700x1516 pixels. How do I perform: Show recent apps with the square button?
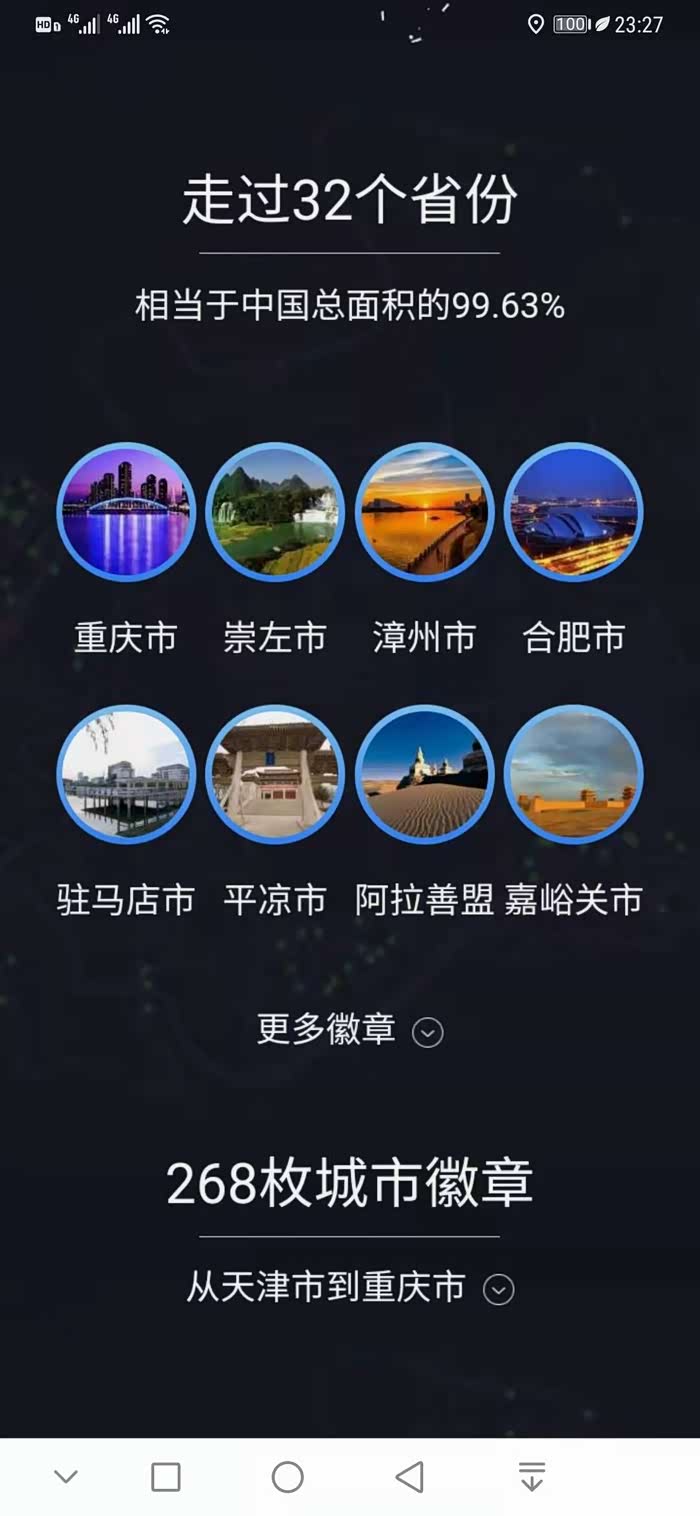(x=166, y=1477)
